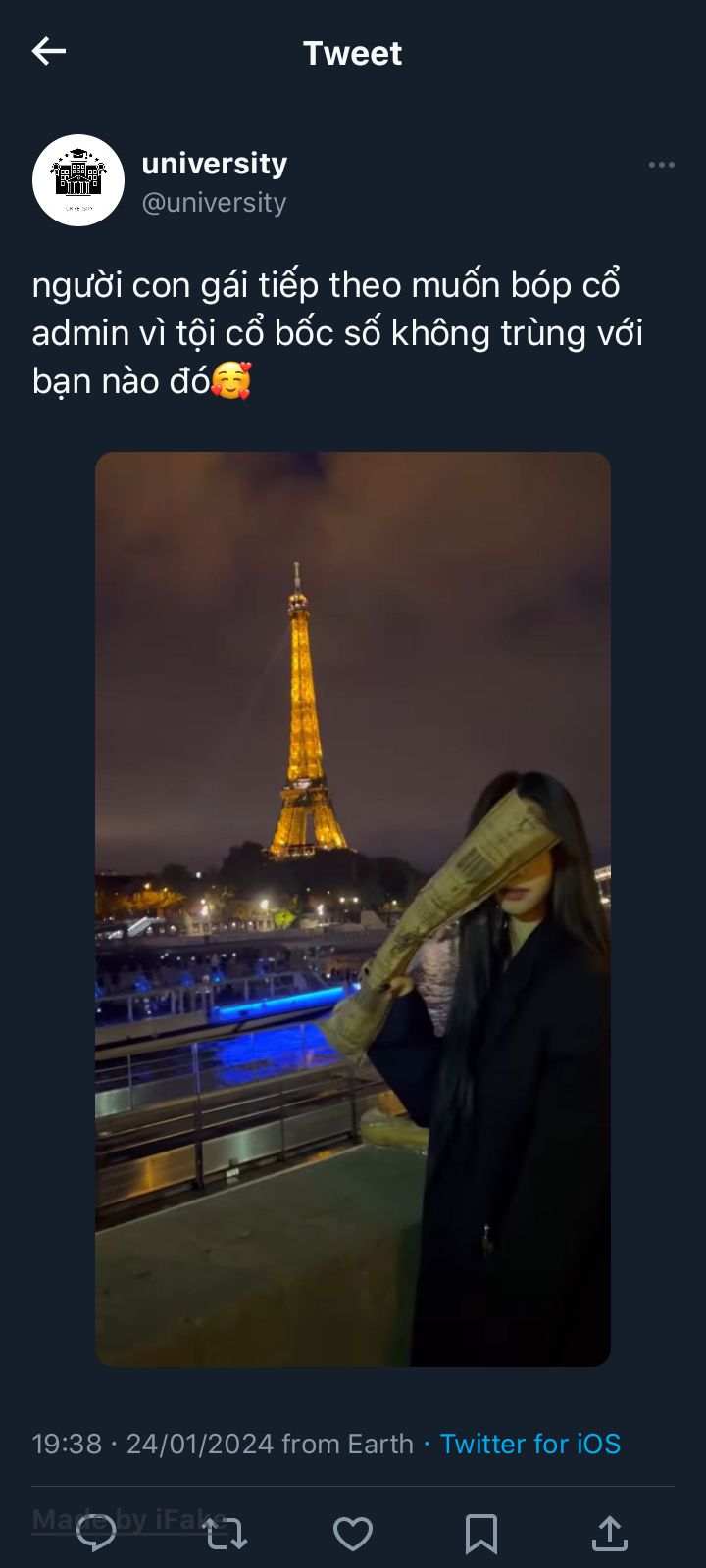Bookmark this tweet

pyautogui.click(x=480, y=1534)
